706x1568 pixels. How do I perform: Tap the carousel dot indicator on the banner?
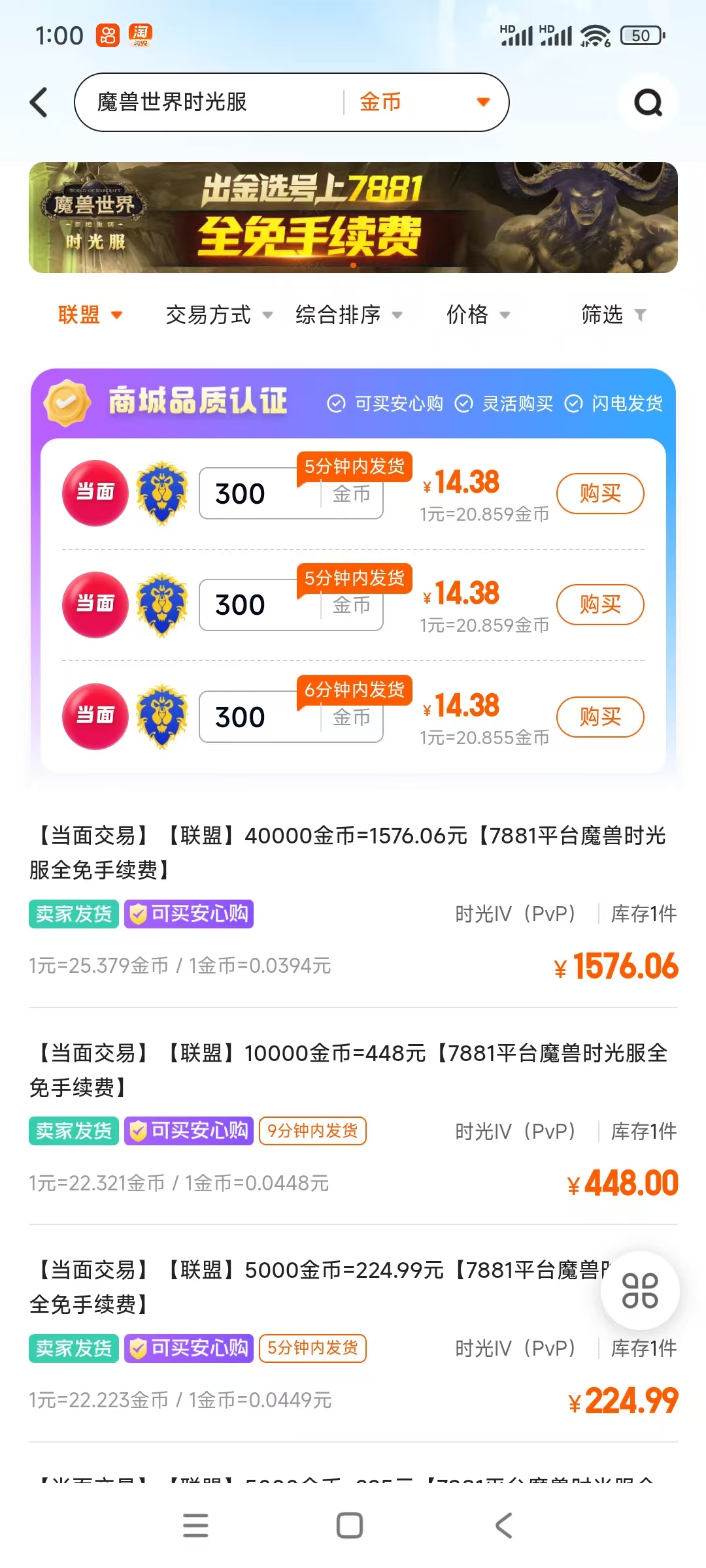point(353,265)
